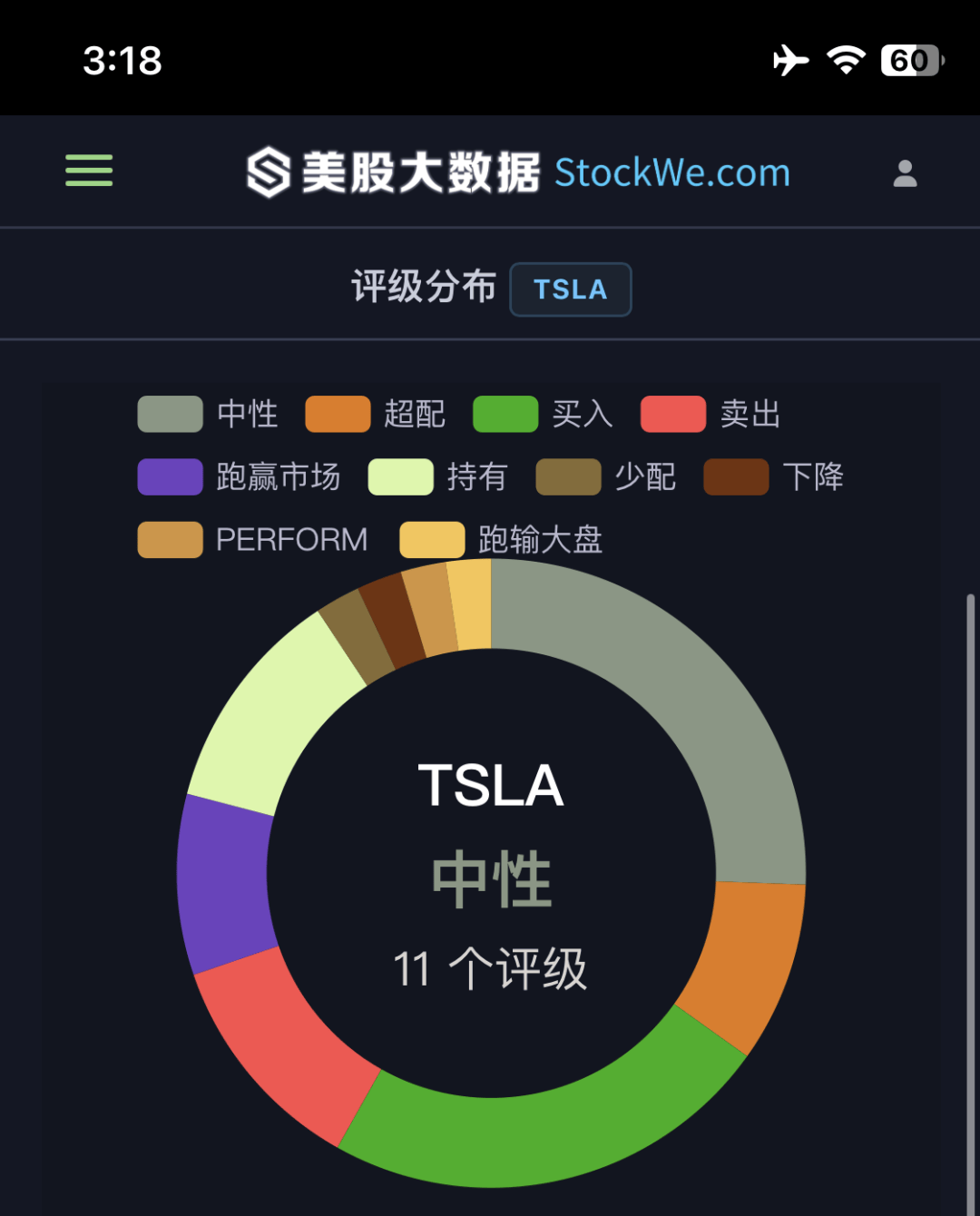Toggle the 少配 legend entry

606,476
